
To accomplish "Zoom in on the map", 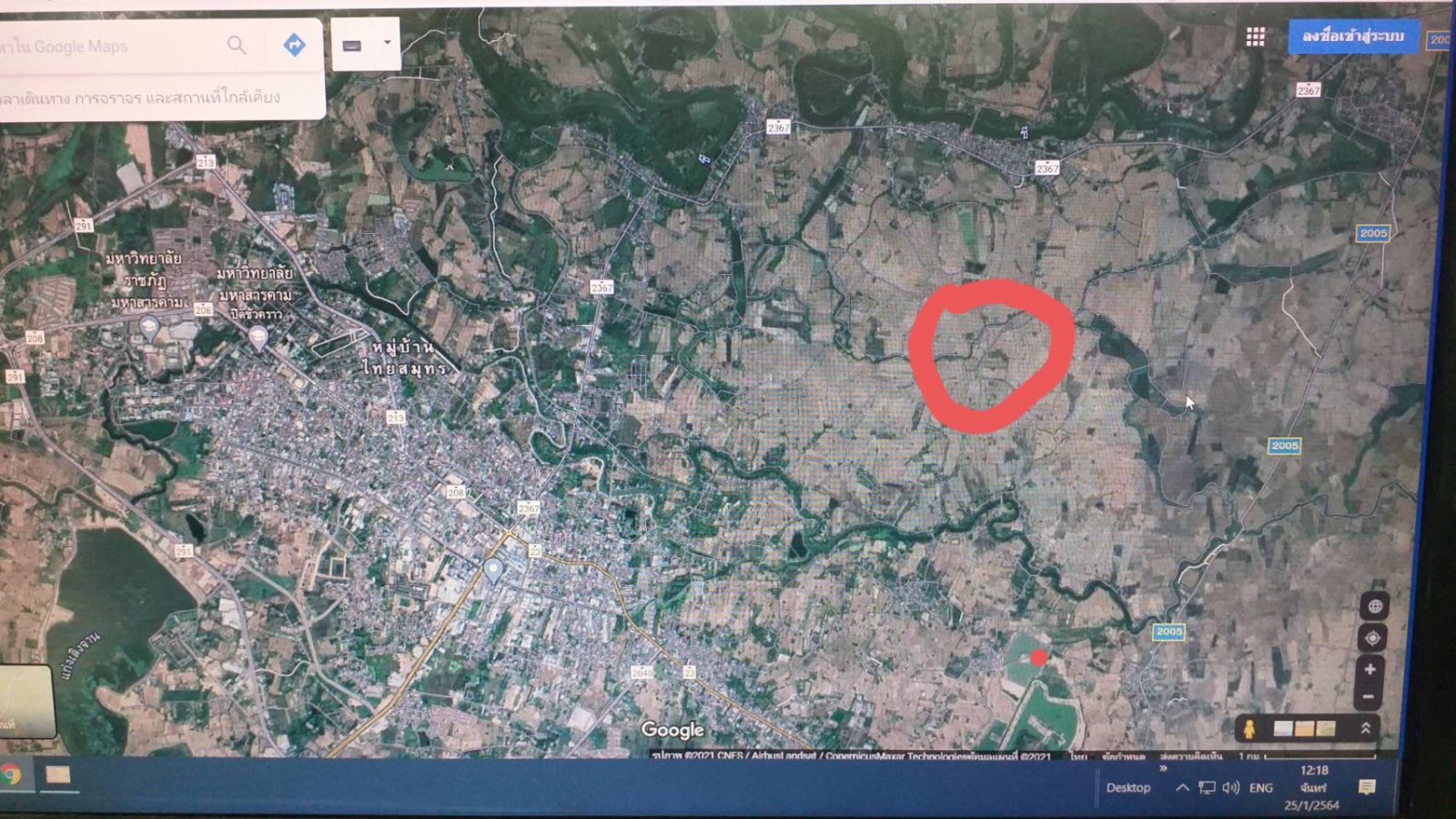I will [1370, 670].
